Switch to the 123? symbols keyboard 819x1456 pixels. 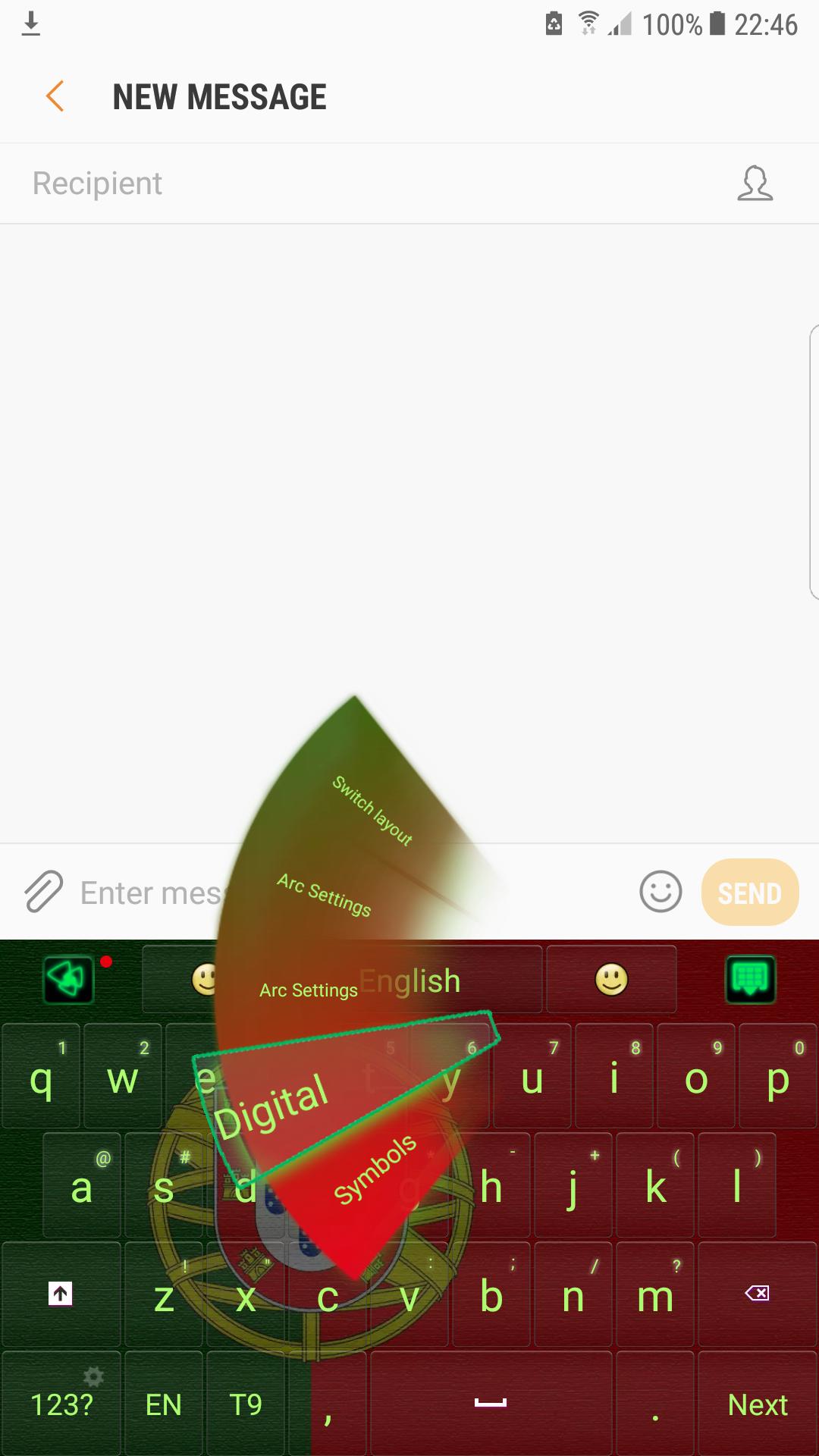[61, 1405]
